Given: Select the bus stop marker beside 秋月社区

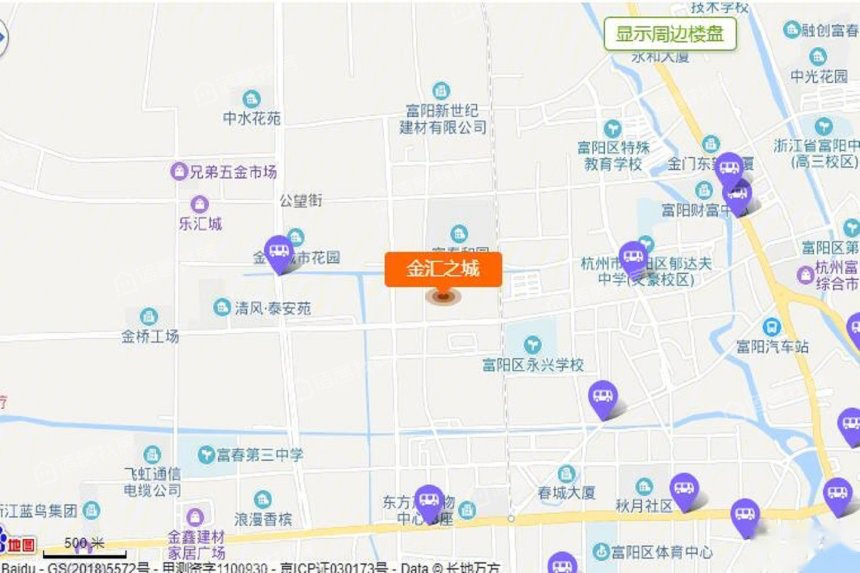Looking at the screenshot, I should coord(684,489).
